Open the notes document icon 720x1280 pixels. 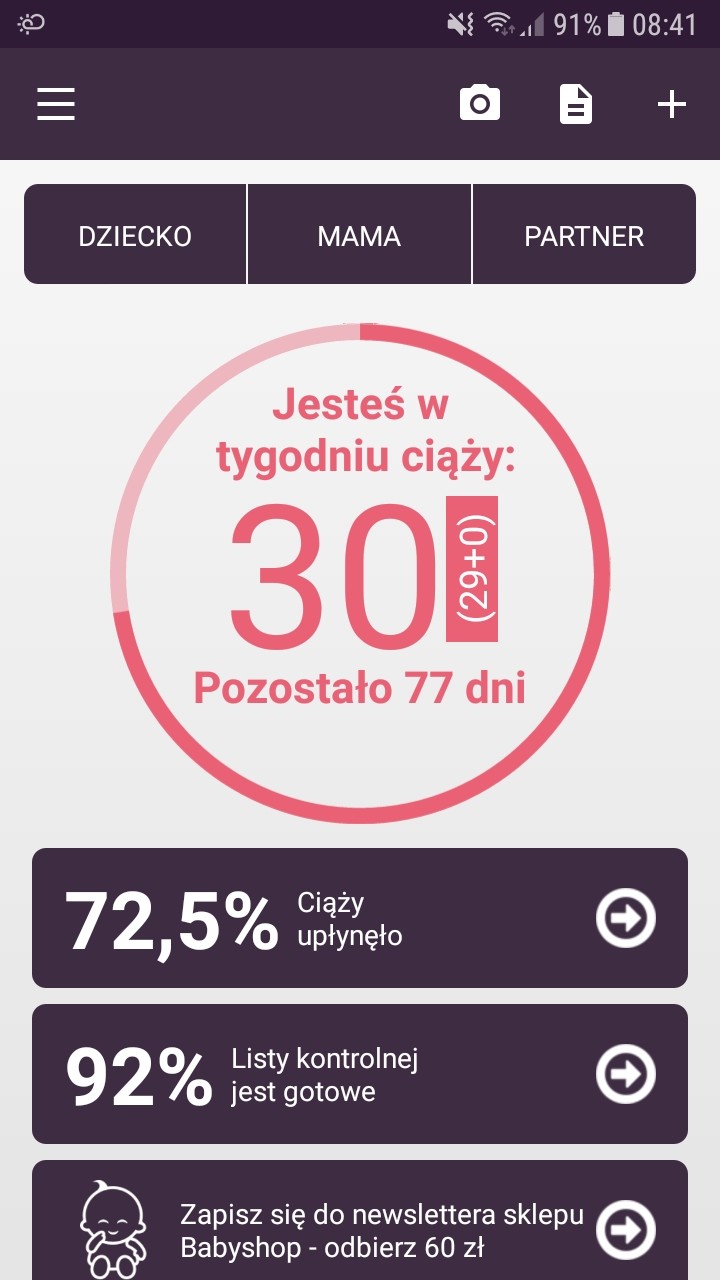click(575, 104)
